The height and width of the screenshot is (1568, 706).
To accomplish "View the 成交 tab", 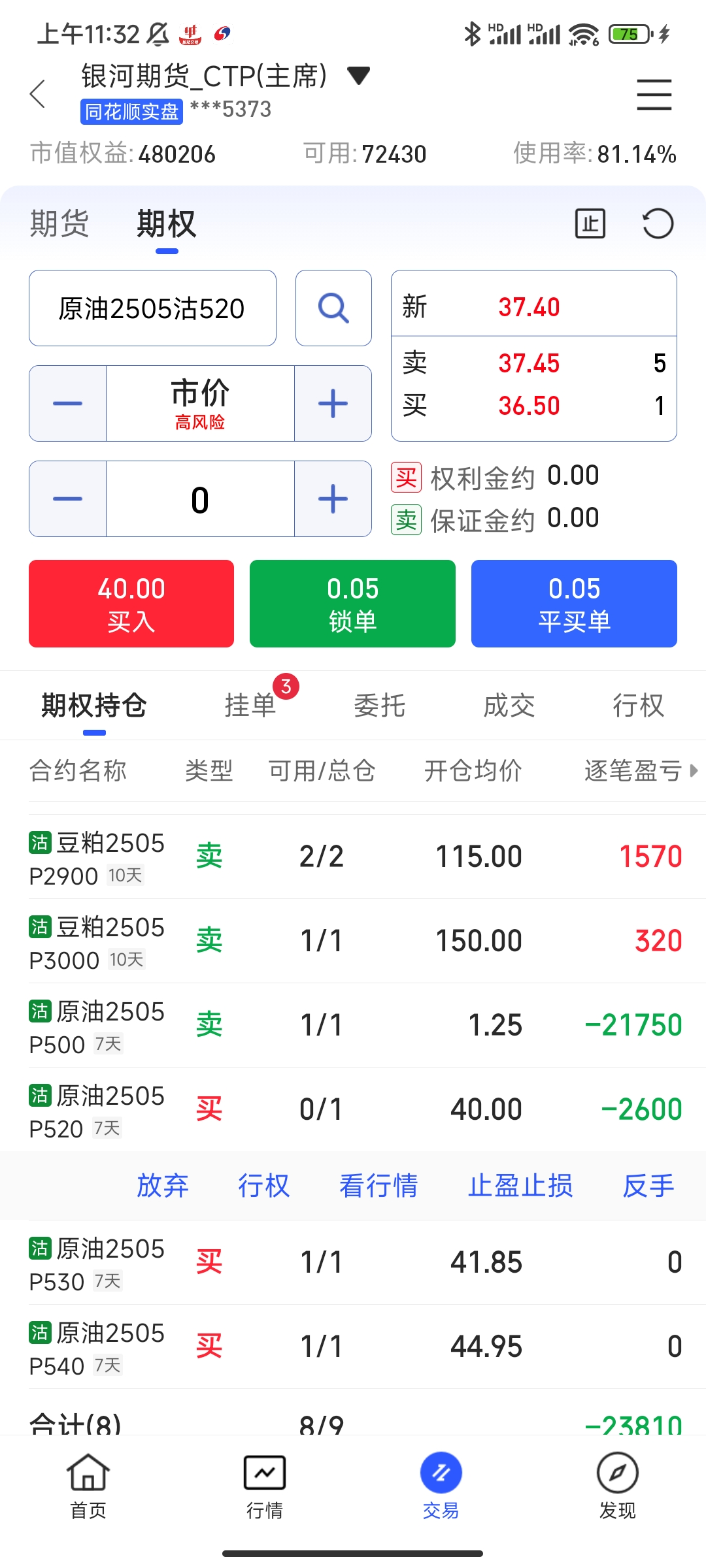I will pyautogui.click(x=509, y=706).
